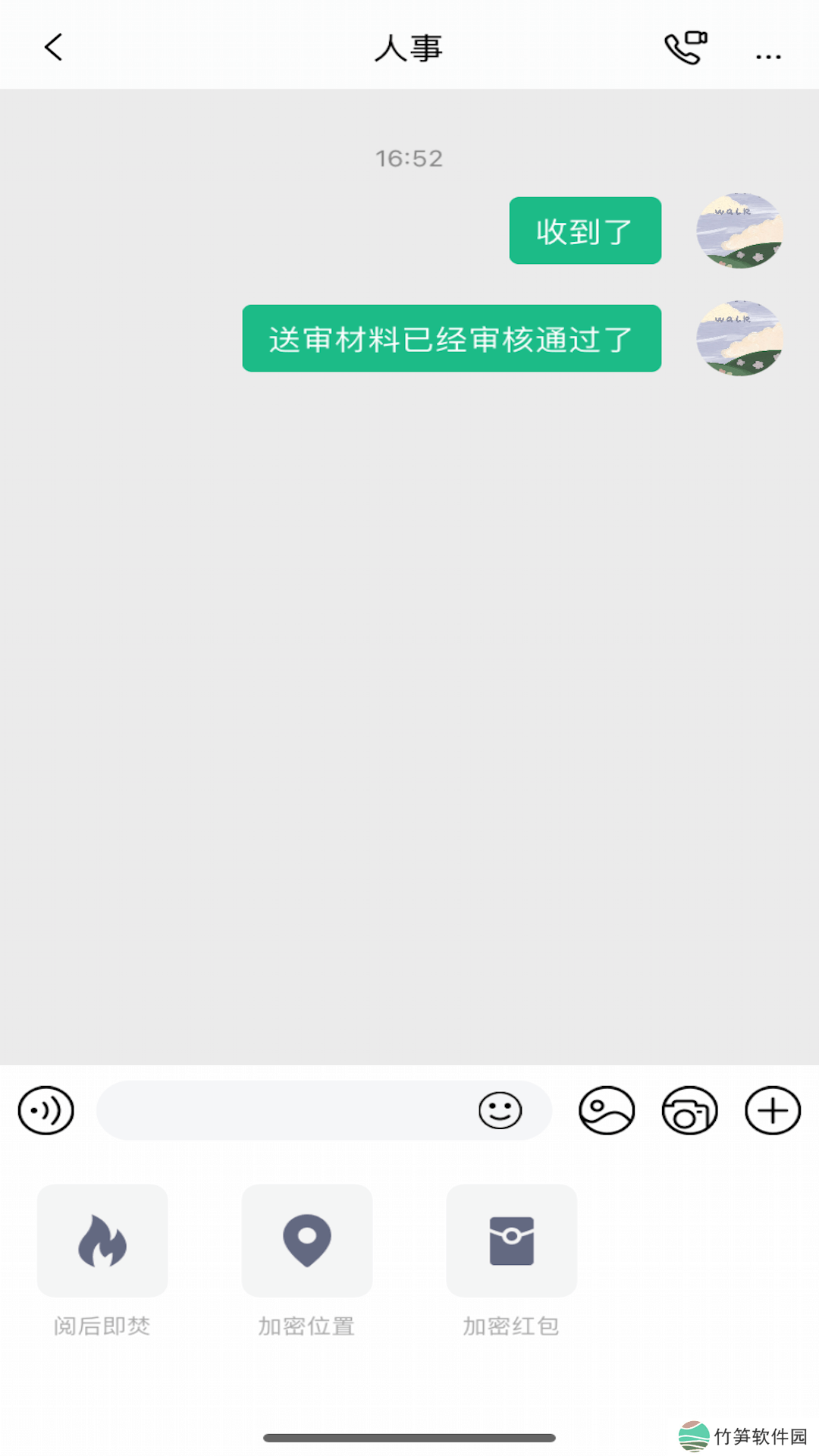Toggle the plus attachments panel

click(x=773, y=1111)
